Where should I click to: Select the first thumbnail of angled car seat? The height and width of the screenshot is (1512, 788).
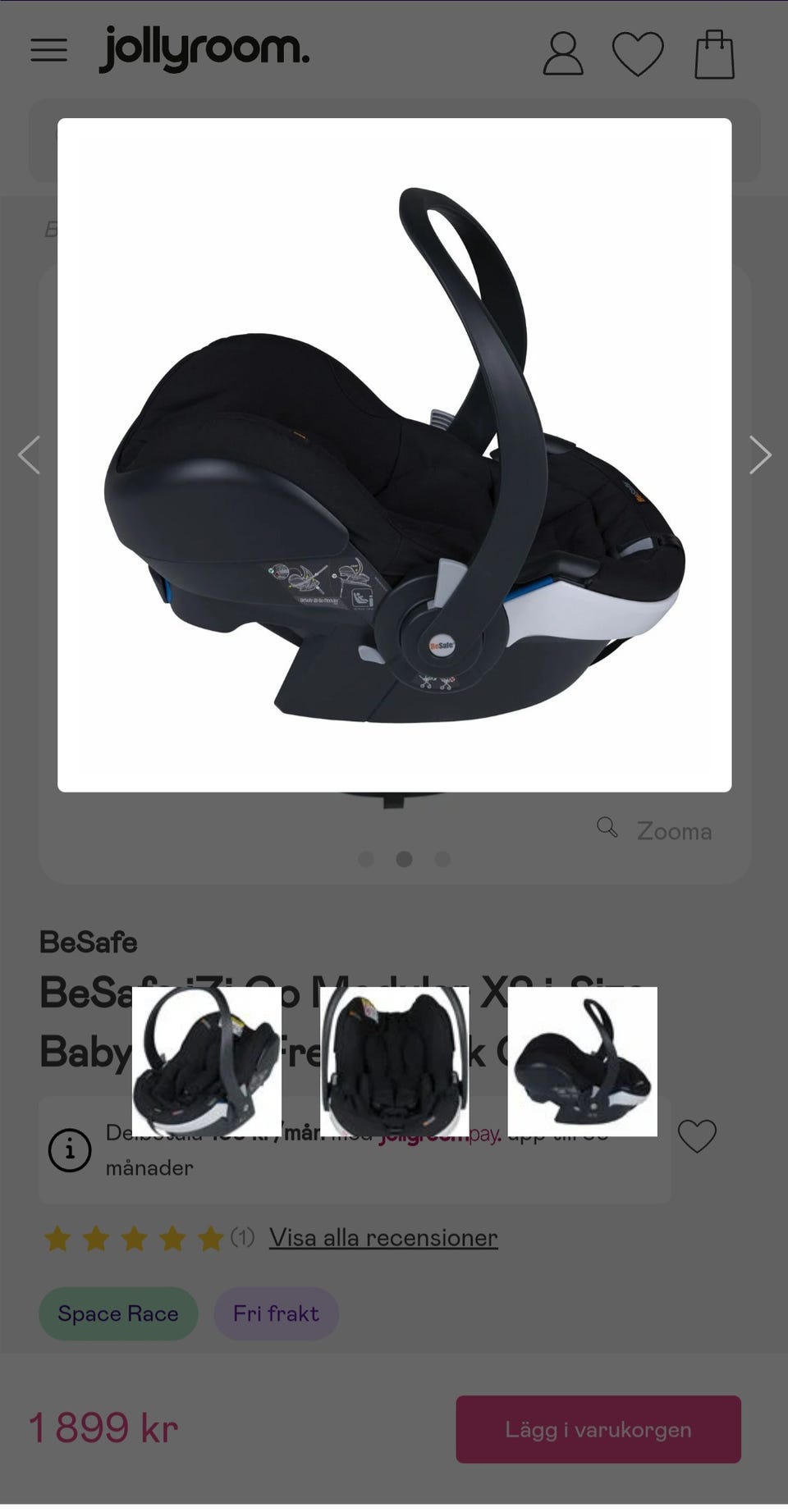[207, 1062]
